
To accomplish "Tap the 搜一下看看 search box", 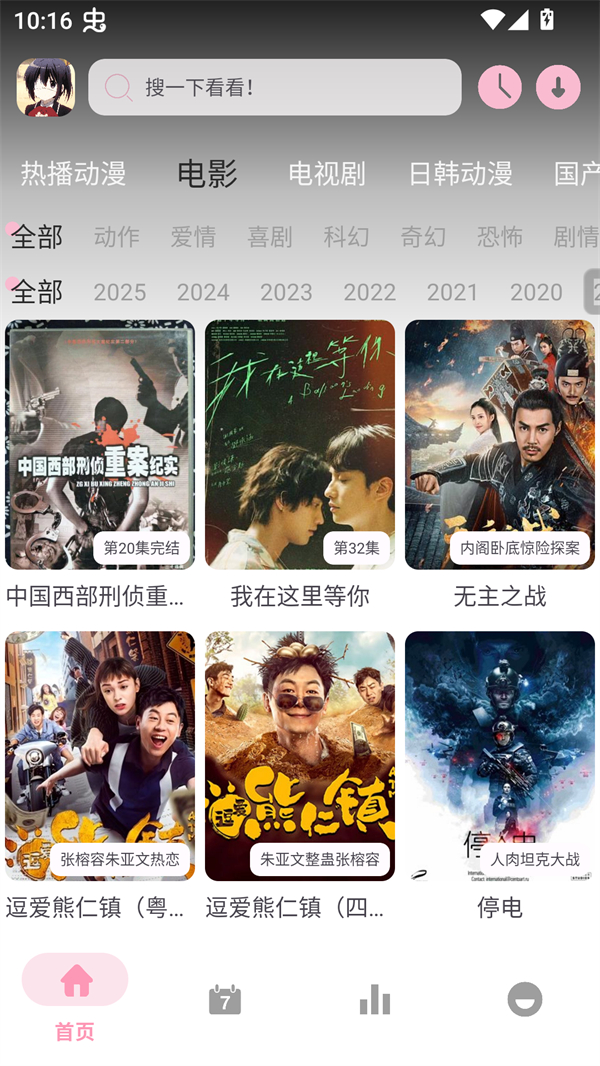I will [x=275, y=88].
